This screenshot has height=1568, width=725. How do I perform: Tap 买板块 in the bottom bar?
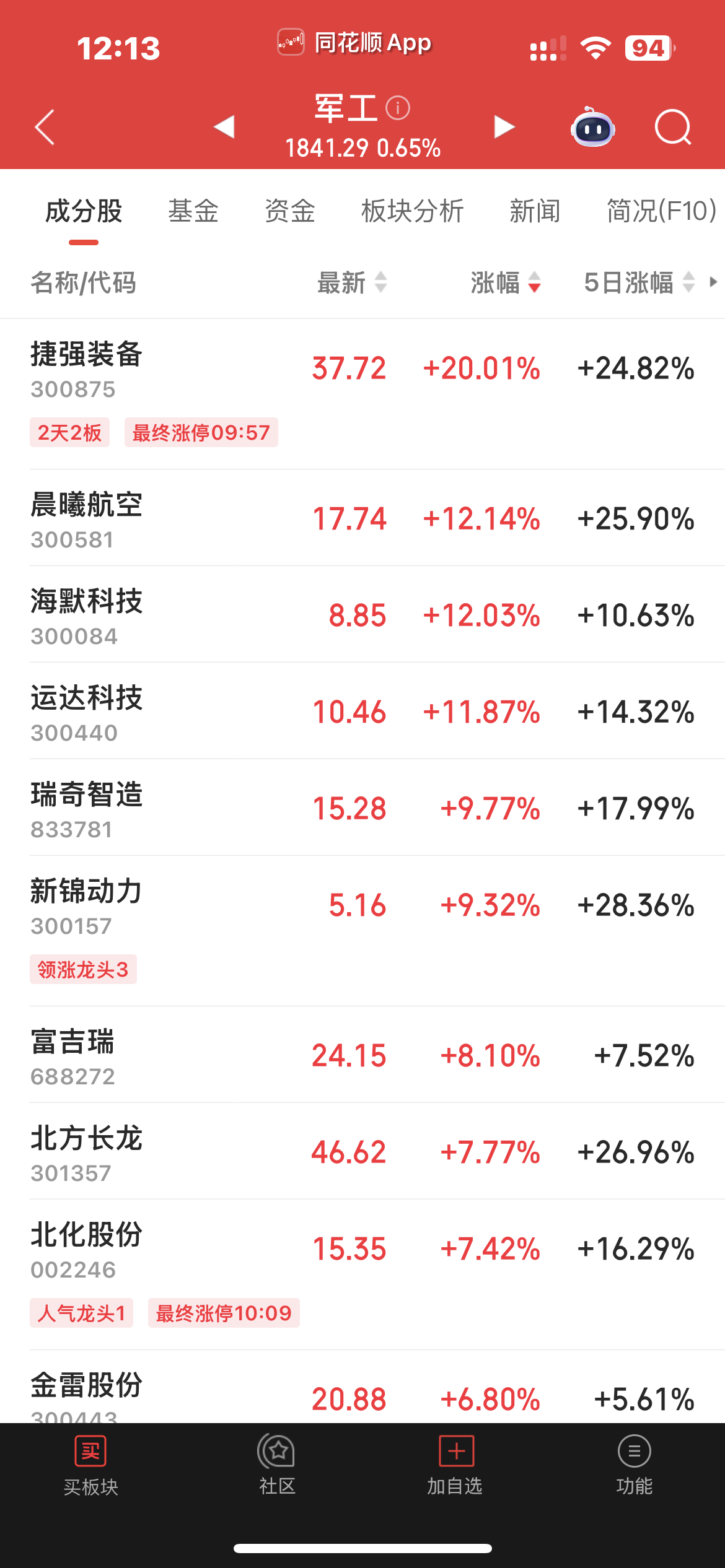tap(90, 1465)
